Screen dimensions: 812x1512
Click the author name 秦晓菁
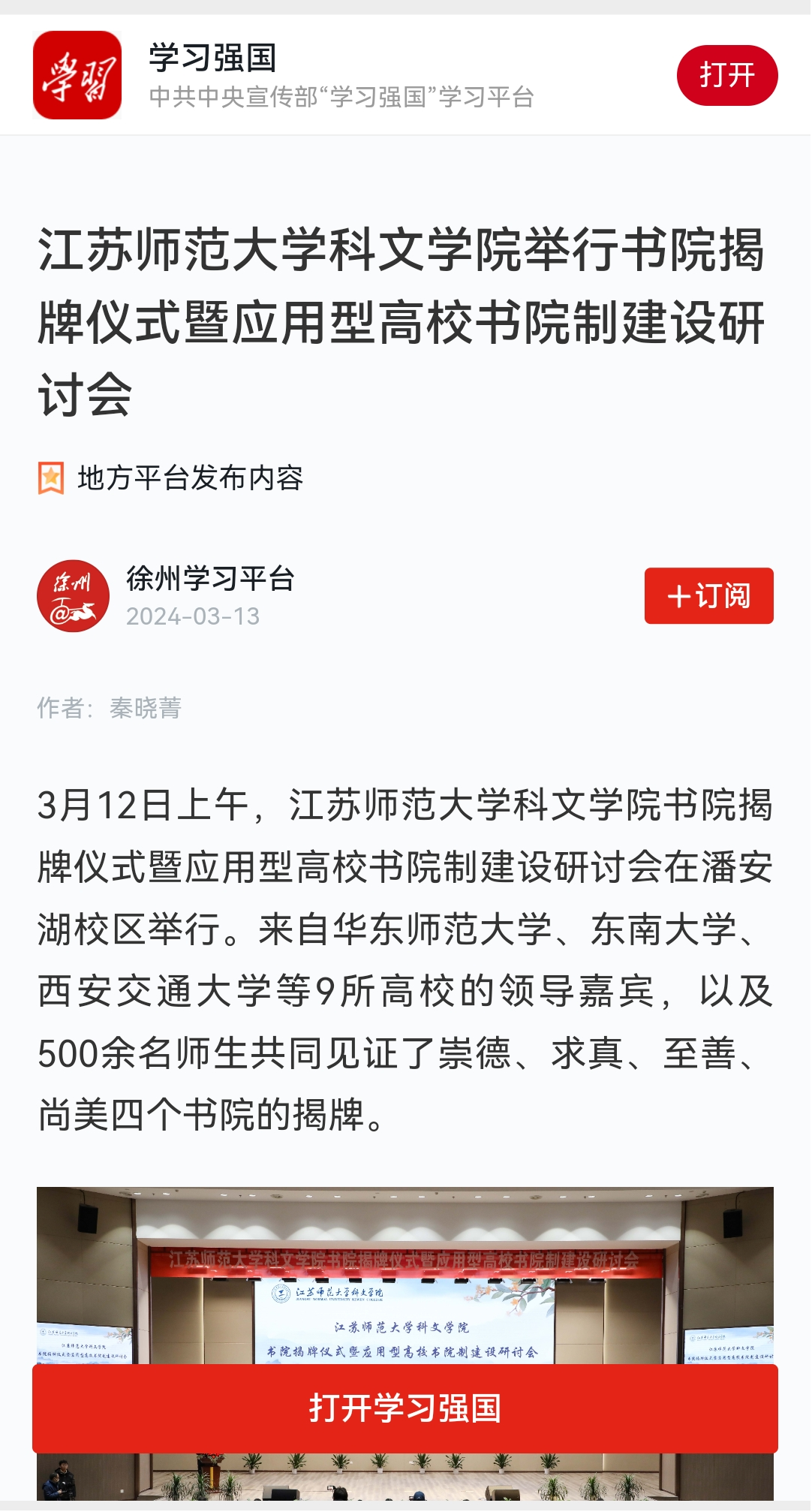pyautogui.click(x=147, y=706)
